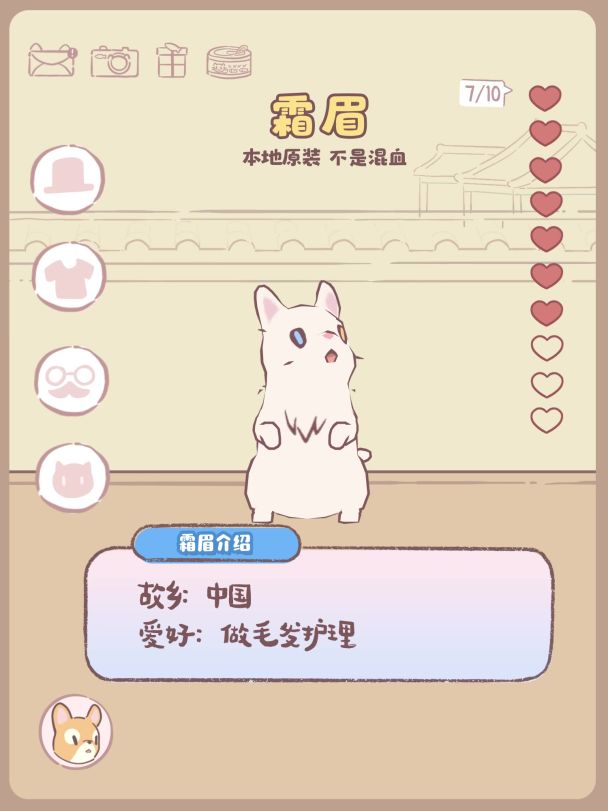The width and height of the screenshot is (608, 811).
Task: Select the hat accessory button
Action: tap(68, 178)
